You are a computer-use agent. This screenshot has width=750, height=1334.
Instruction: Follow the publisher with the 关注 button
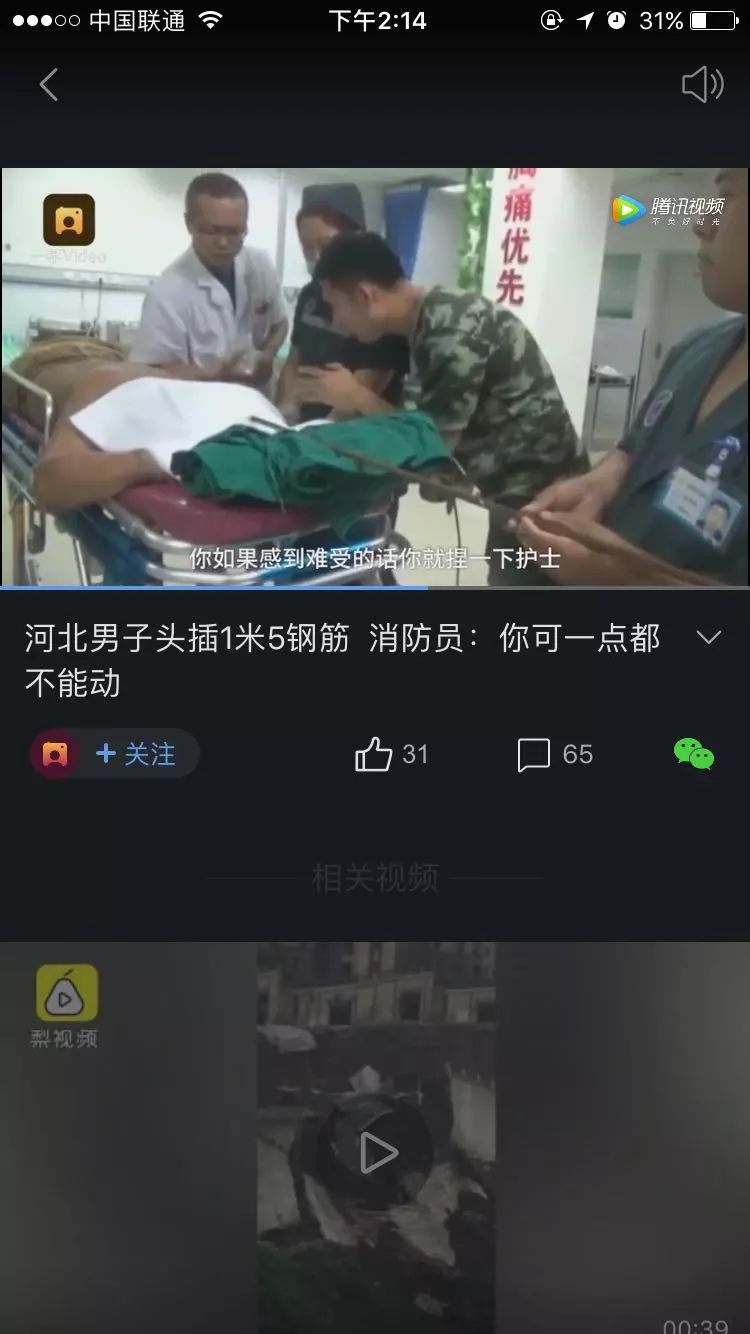coord(136,754)
